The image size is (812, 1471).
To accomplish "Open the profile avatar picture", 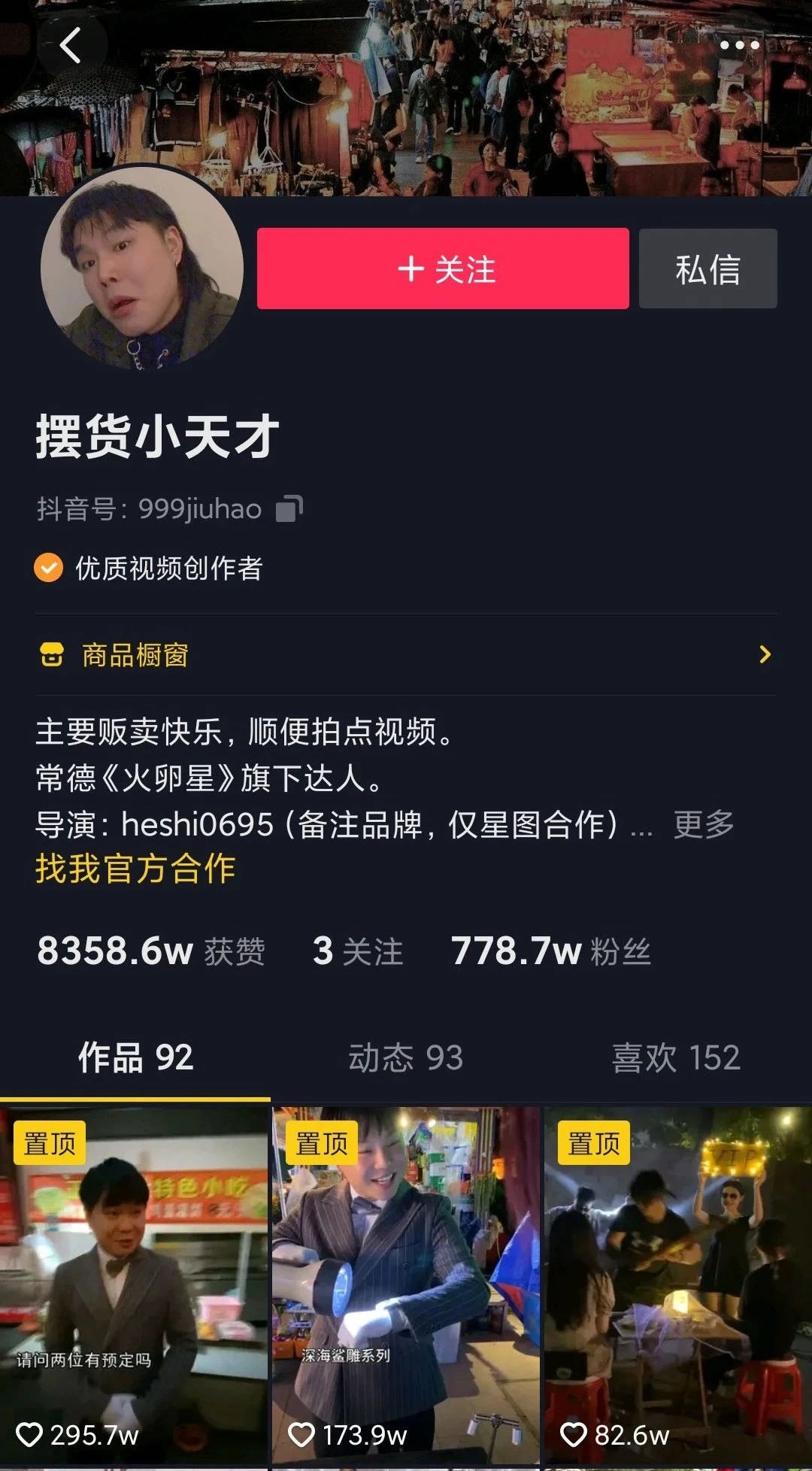I will click(142, 267).
